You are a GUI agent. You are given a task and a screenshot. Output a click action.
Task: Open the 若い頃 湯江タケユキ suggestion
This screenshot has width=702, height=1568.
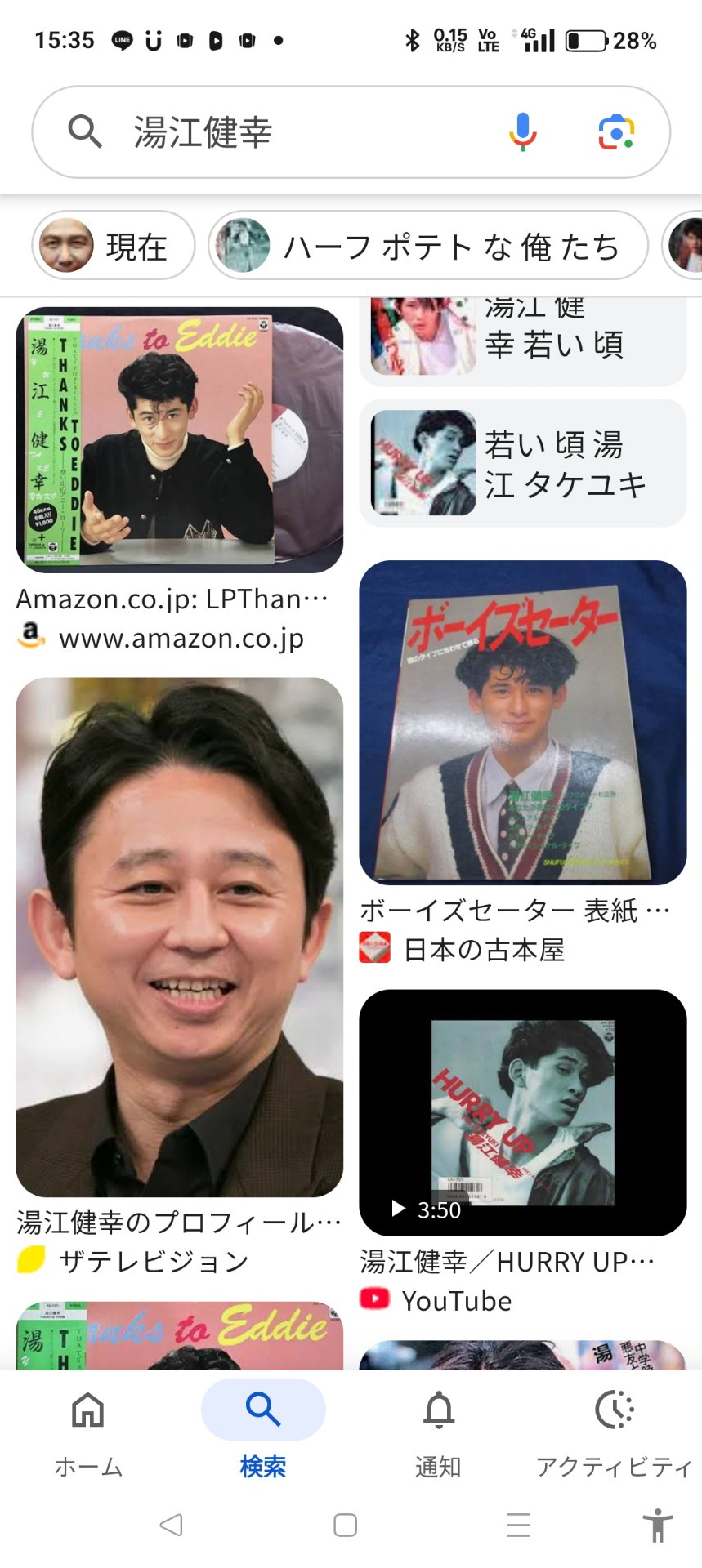[x=522, y=463]
